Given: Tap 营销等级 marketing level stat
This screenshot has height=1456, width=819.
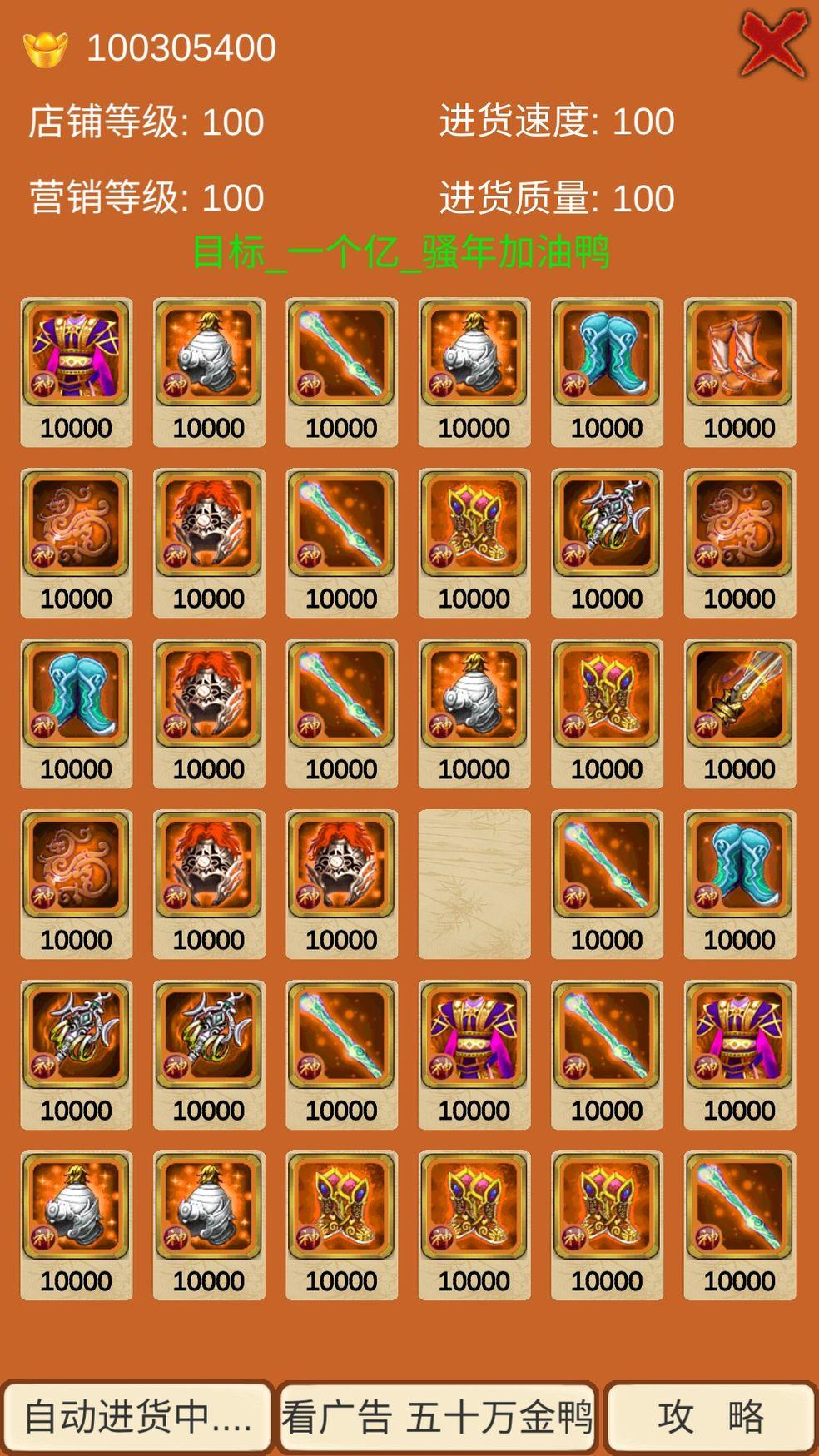Looking at the screenshot, I should [x=146, y=198].
